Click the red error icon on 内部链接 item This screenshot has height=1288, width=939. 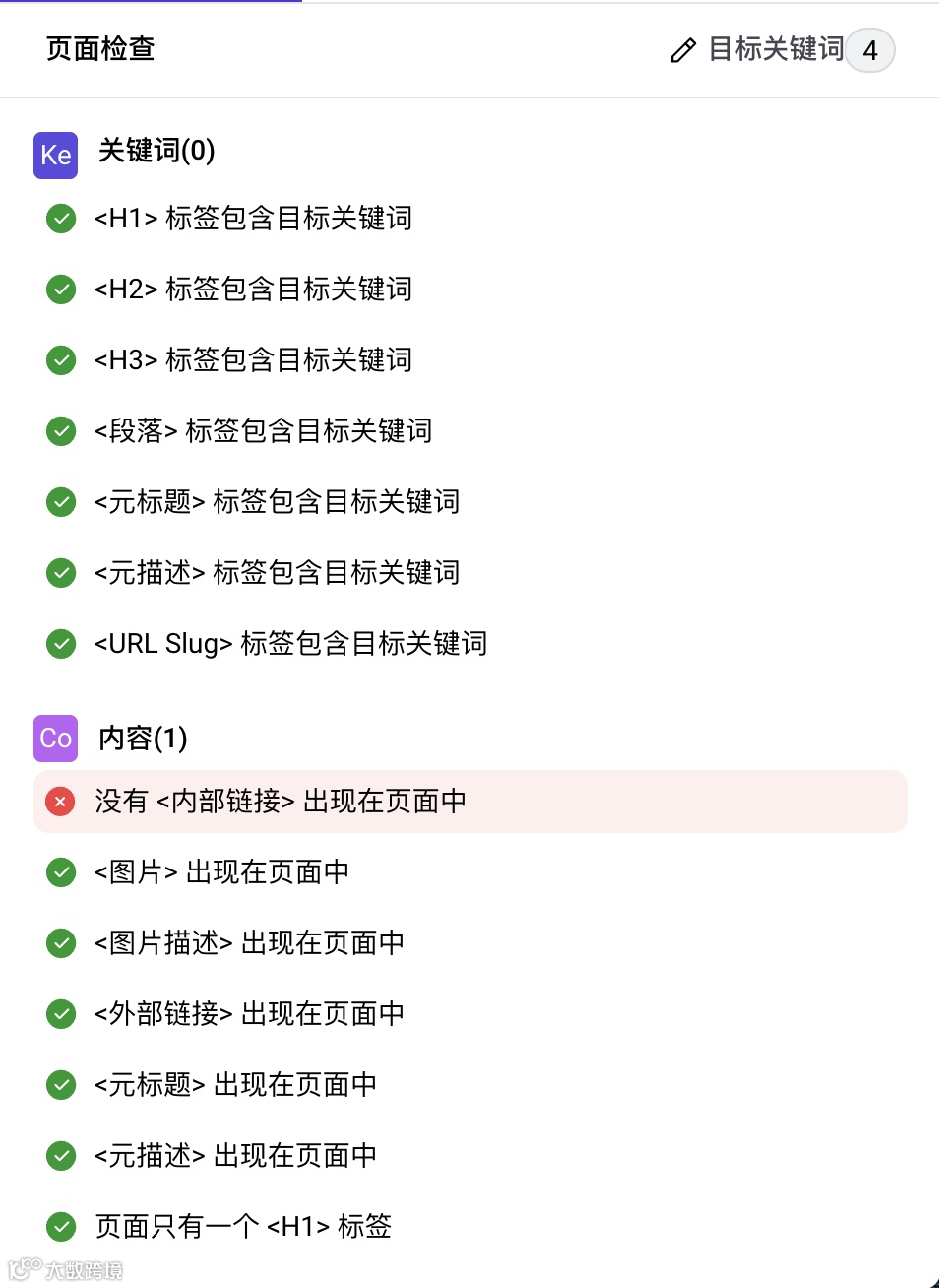point(60,802)
